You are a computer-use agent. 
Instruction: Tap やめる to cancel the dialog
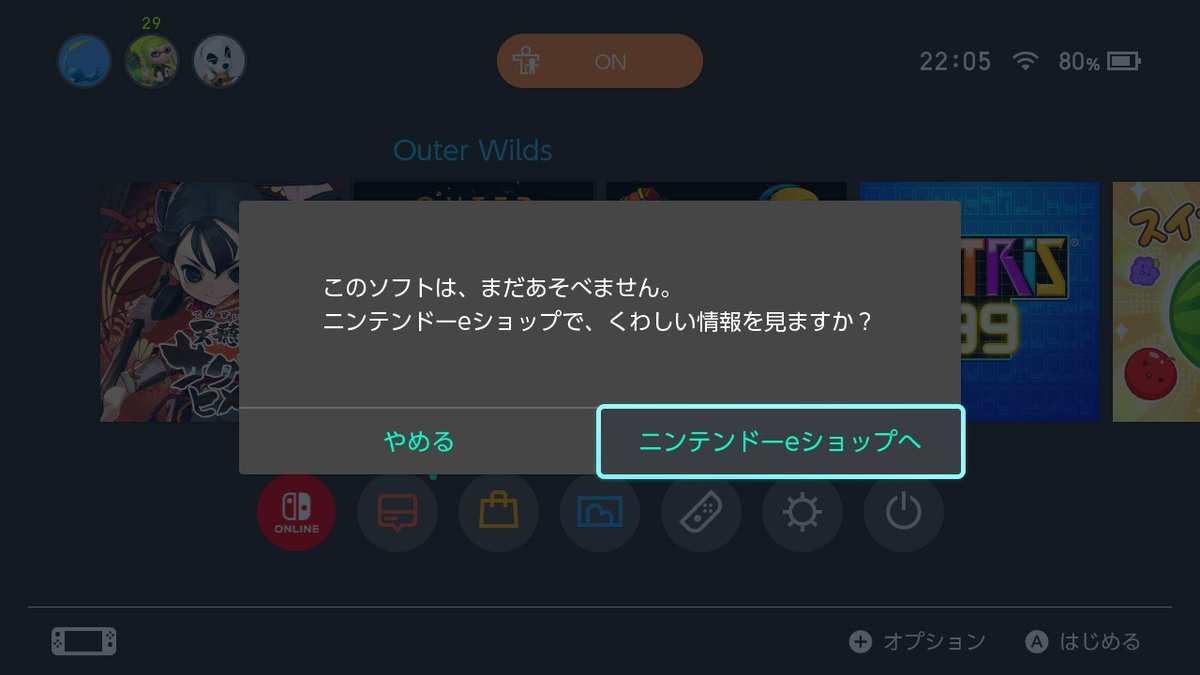click(x=418, y=441)
